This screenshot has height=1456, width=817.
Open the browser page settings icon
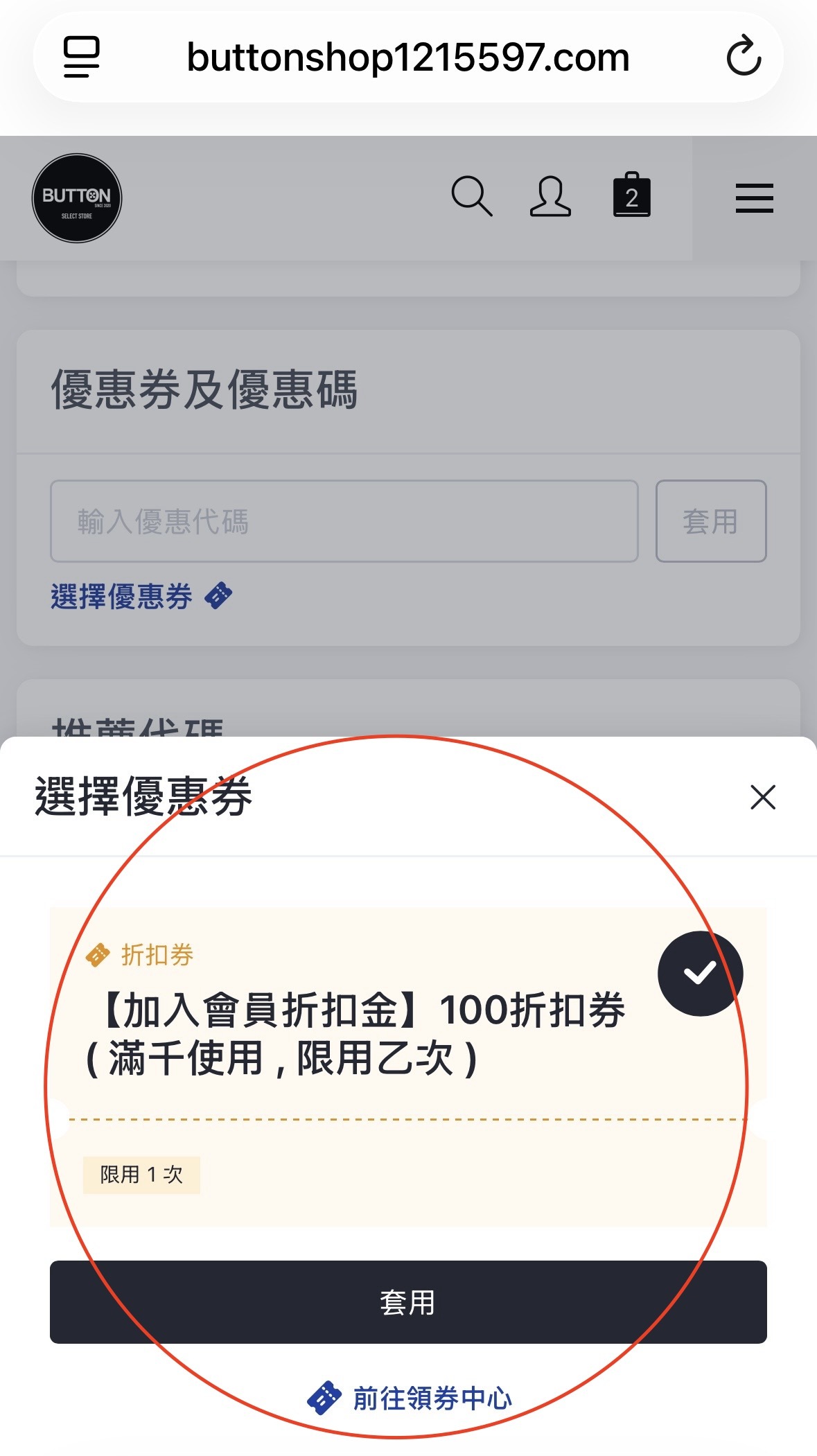coord(82,57)
